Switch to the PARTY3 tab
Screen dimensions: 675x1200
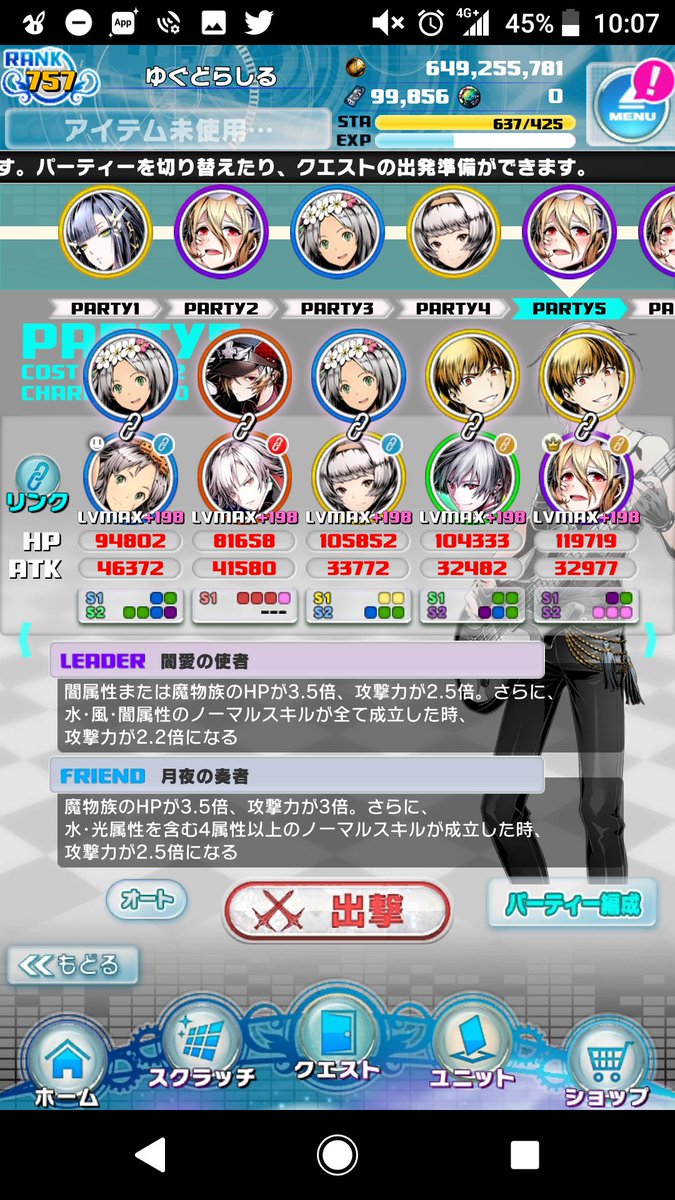(x=336, y=309)
